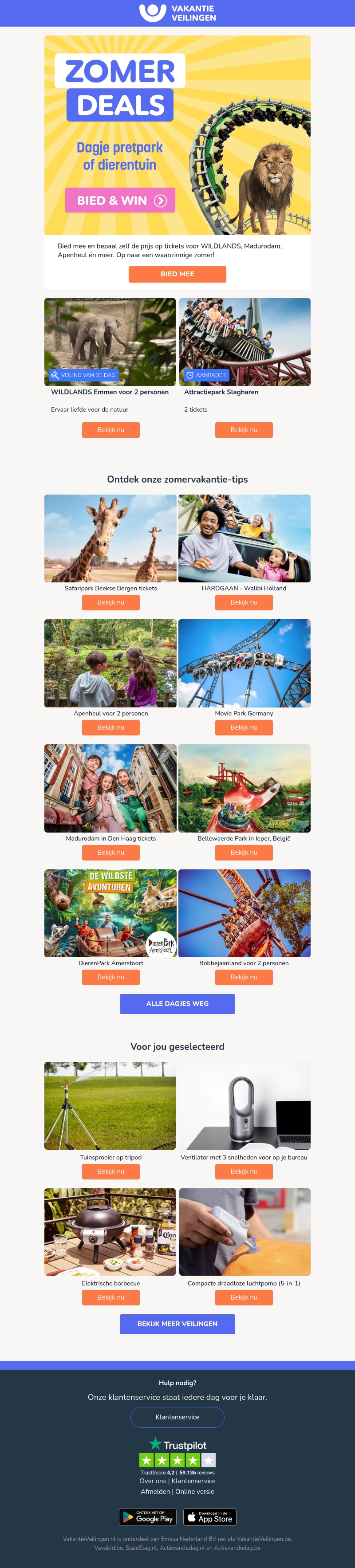Screen dimensions: 355x1568
Task: Tap Bekijk nu under Elektrische barbecue
Action: [111, 1297]
